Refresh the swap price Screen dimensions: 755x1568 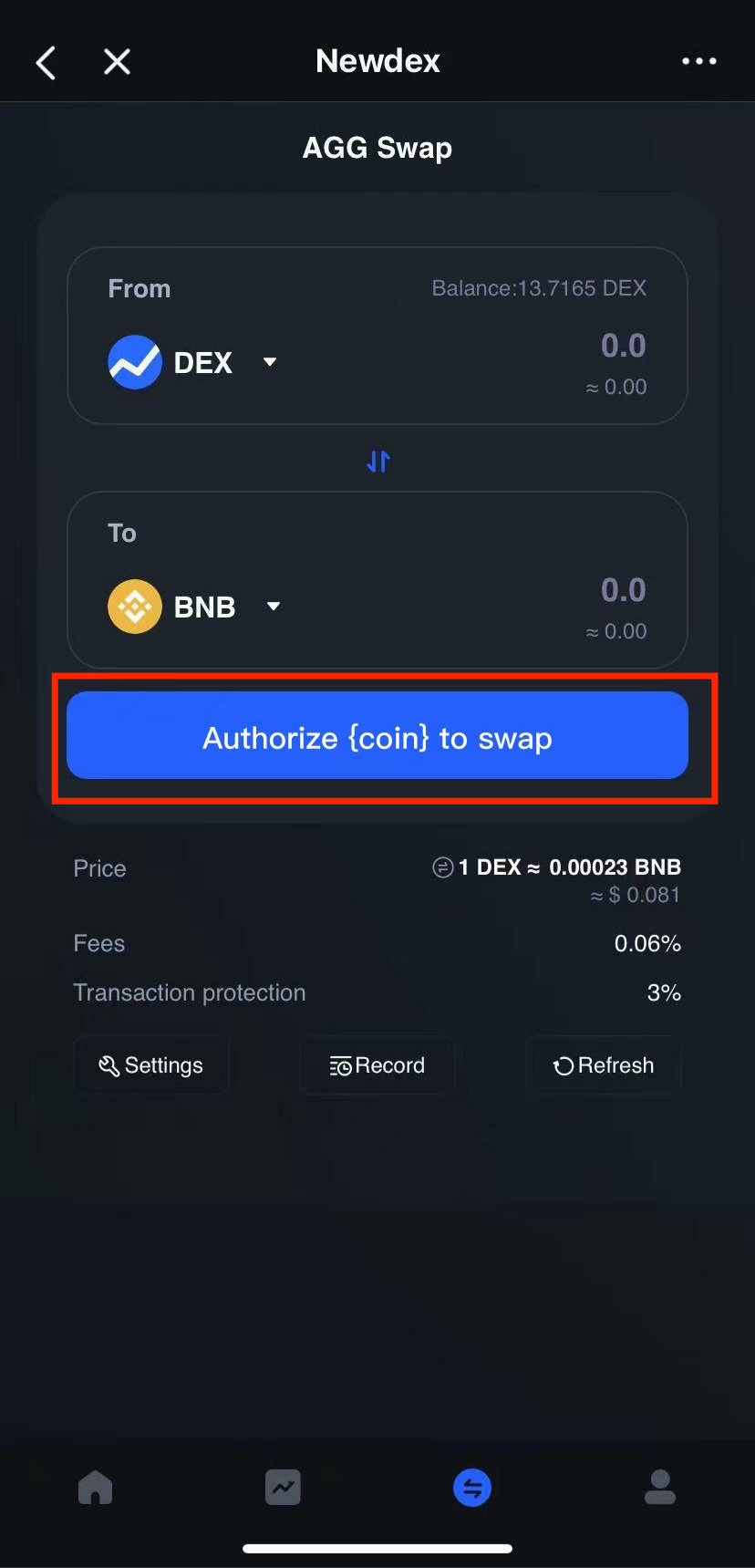click(x=604, y=1065)
